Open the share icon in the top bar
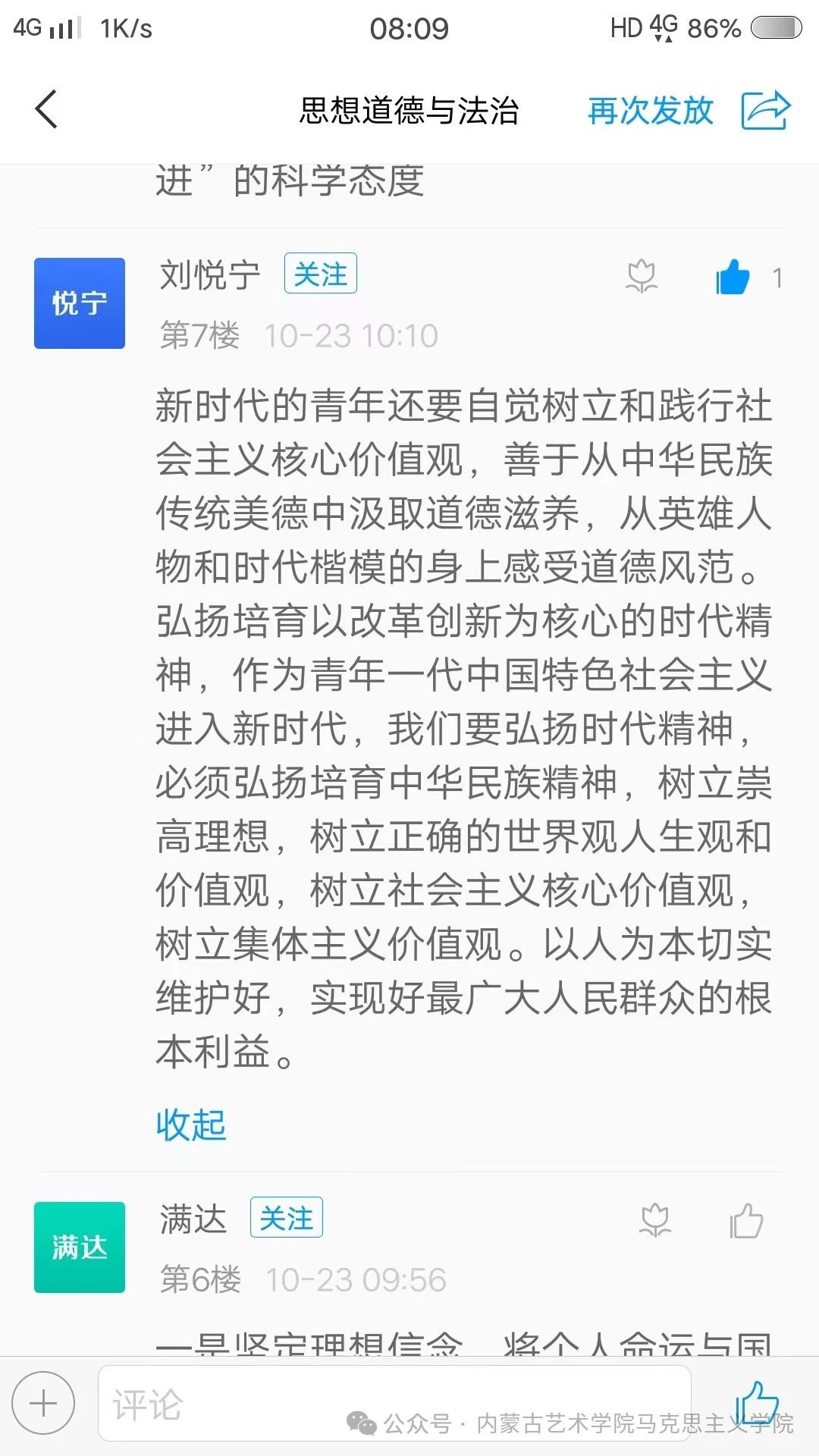The image size is (819, 1456). pos(765,111)
